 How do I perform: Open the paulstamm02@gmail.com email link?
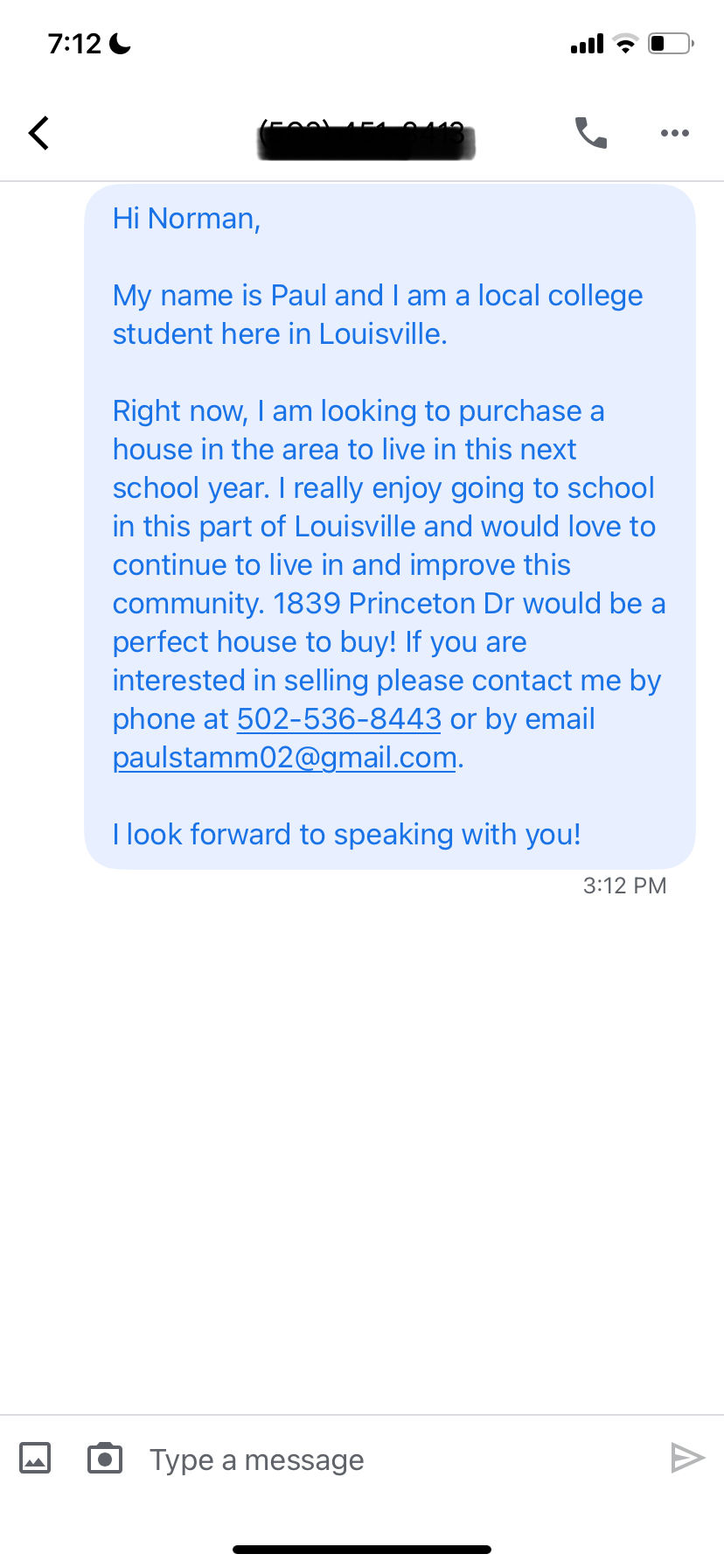(284, 758)
